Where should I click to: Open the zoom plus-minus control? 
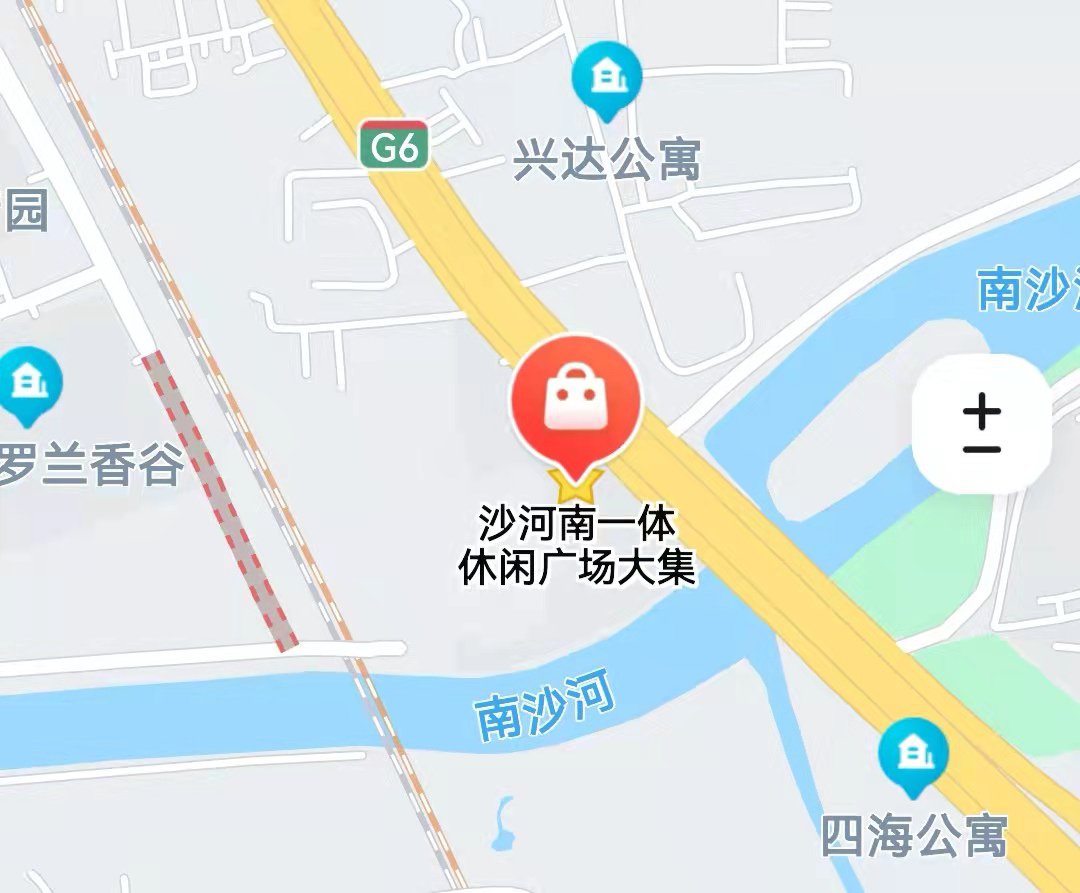pos(981,424)
